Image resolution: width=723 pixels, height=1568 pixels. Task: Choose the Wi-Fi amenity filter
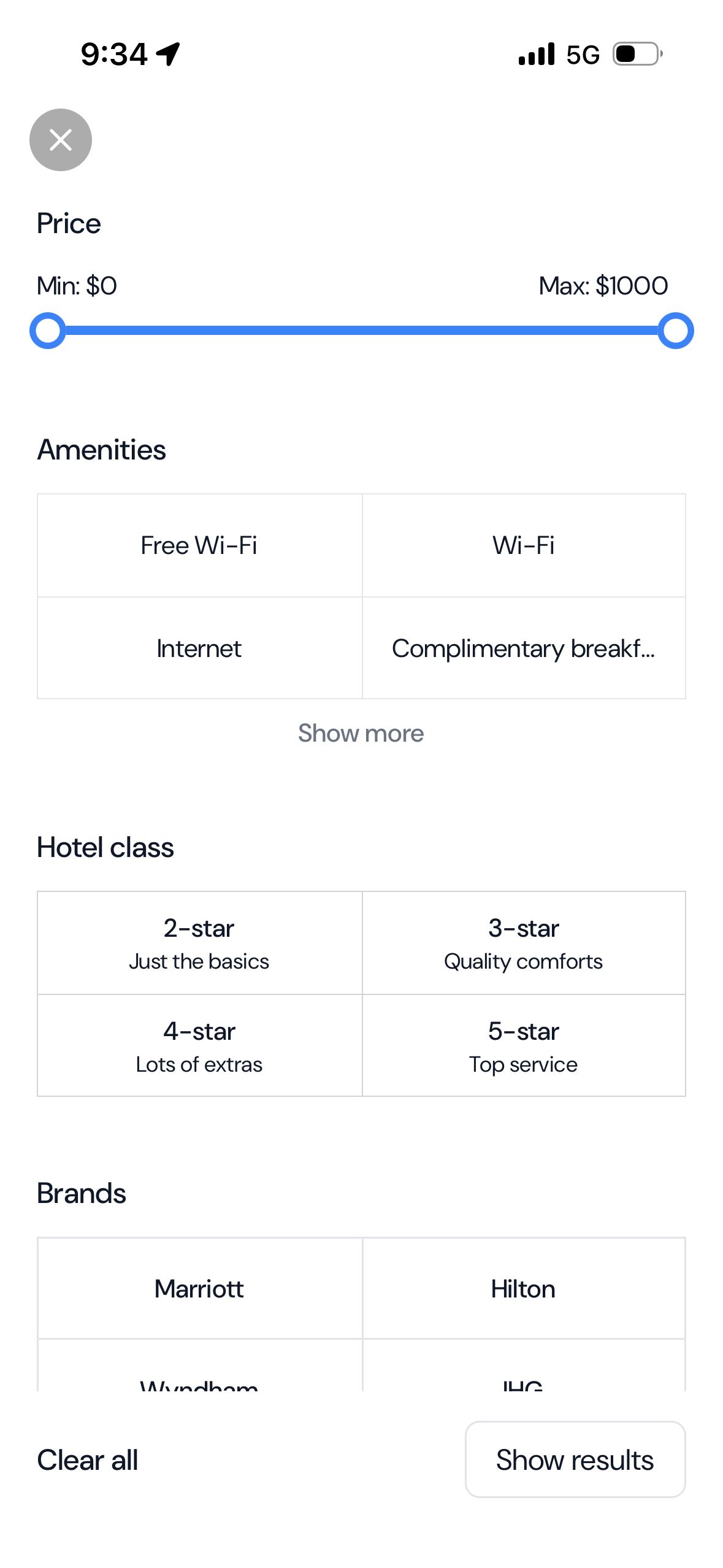pos(524,545)
